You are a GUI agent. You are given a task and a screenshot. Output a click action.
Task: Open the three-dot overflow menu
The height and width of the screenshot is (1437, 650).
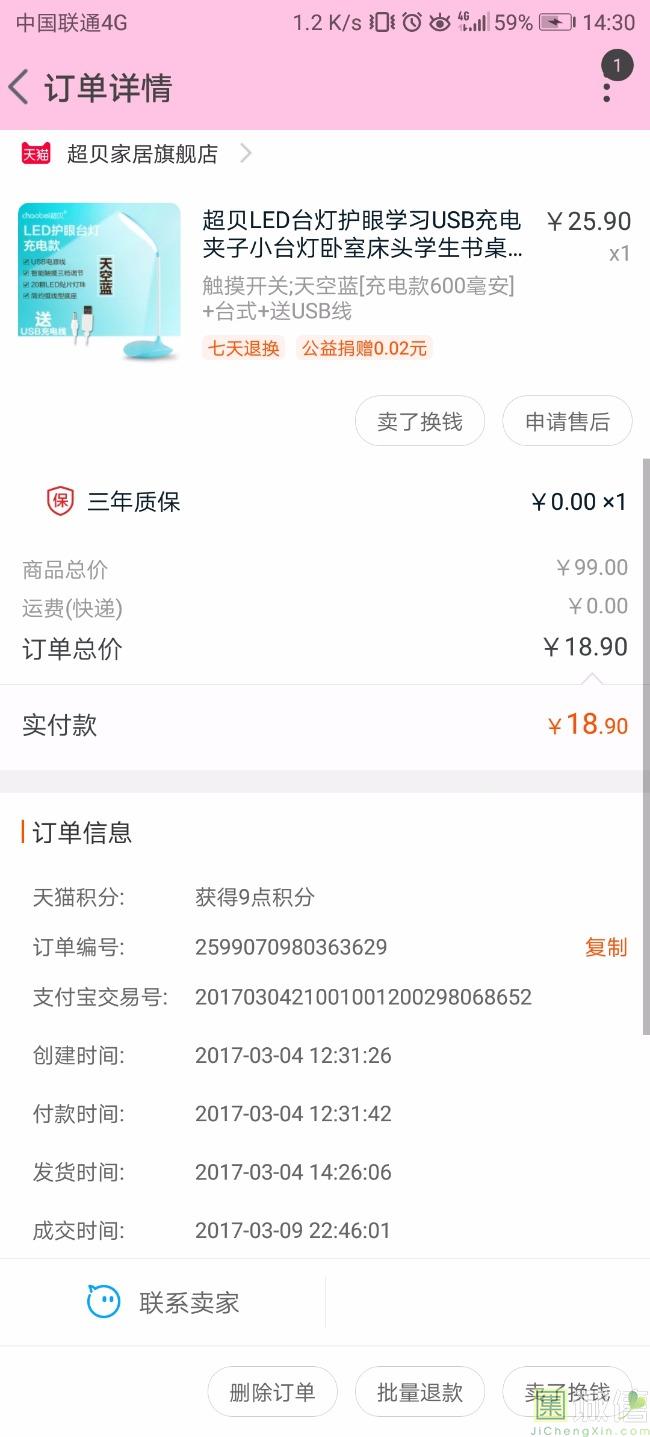click(x=606, y=88)
